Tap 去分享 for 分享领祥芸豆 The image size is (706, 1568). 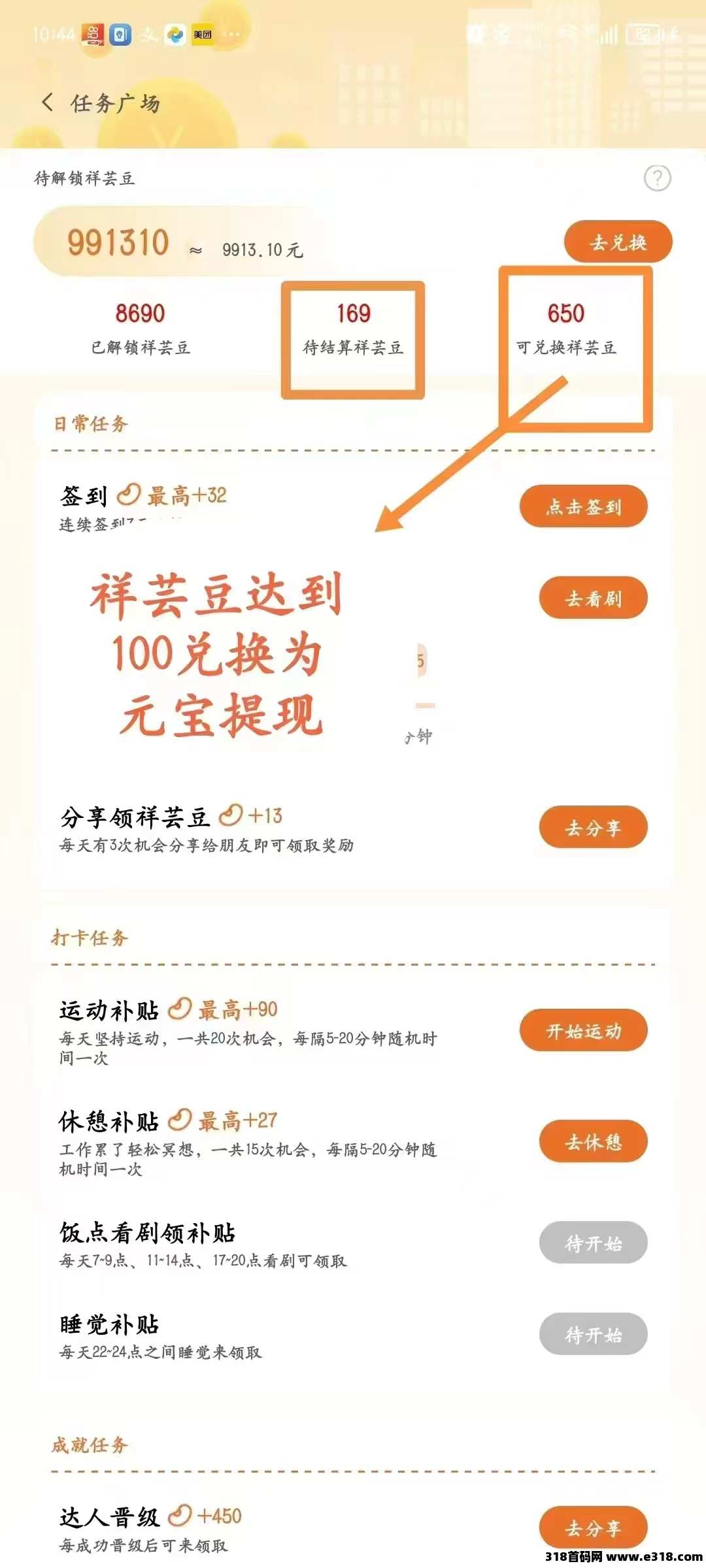593,828
